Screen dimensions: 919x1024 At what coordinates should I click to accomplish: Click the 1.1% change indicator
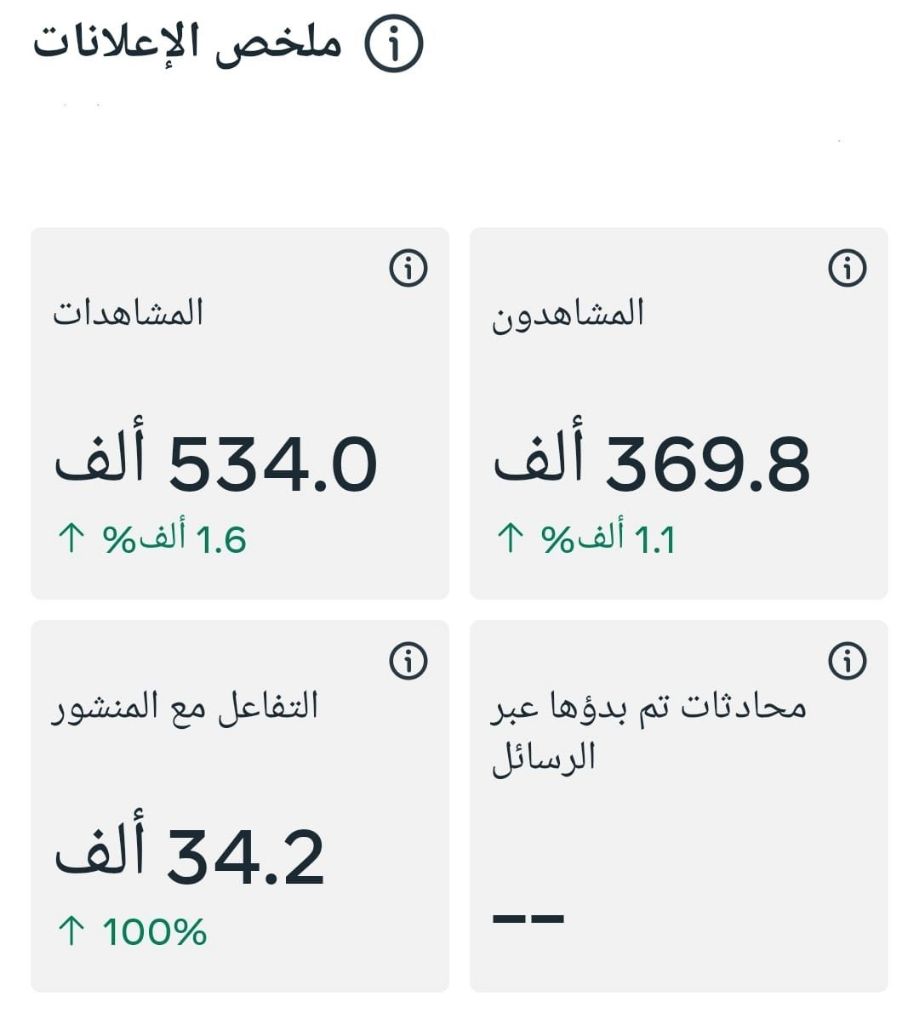click(x=600, y=536)
